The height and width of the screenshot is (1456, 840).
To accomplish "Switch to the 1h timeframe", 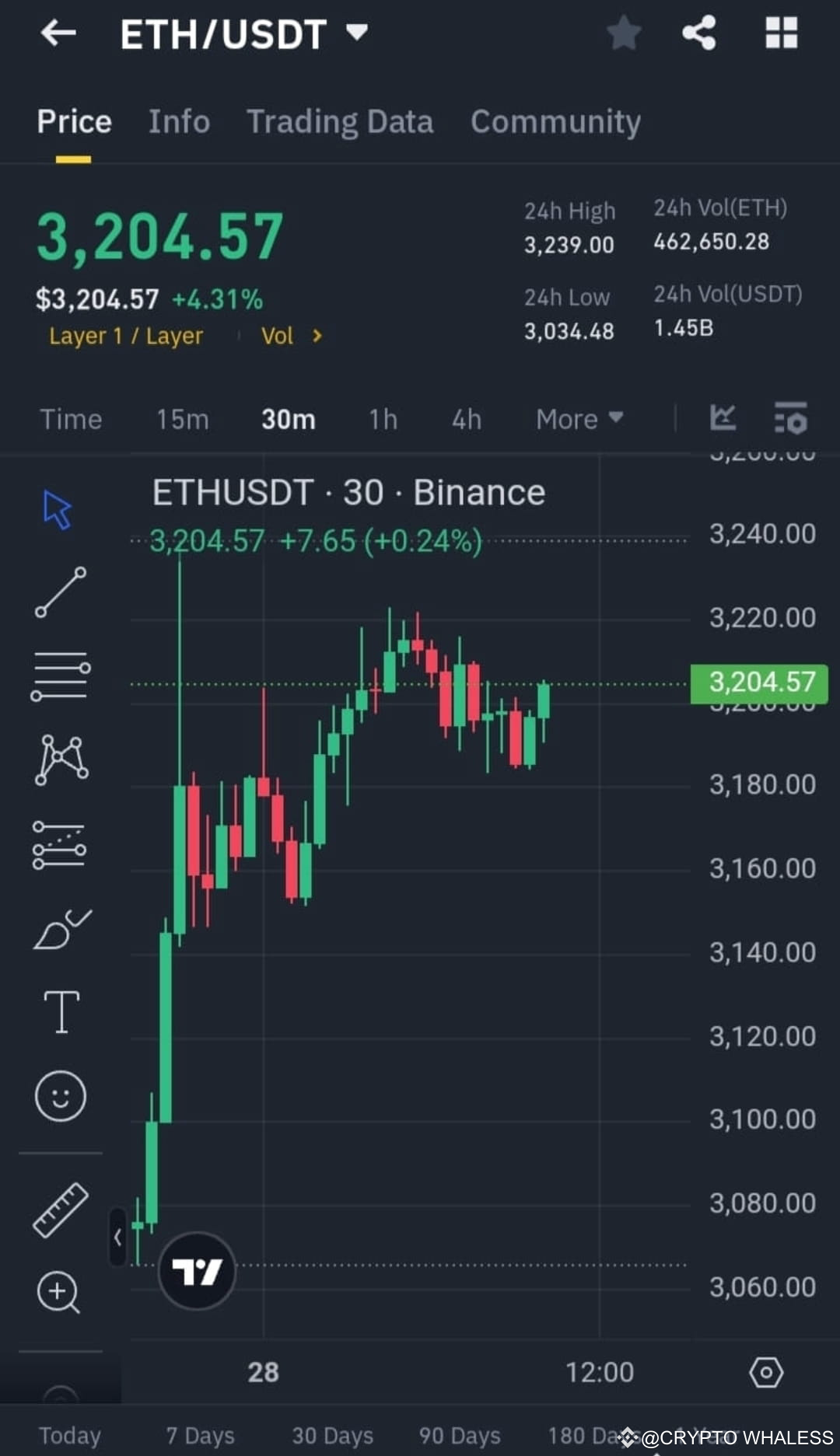I will [382, 419].
